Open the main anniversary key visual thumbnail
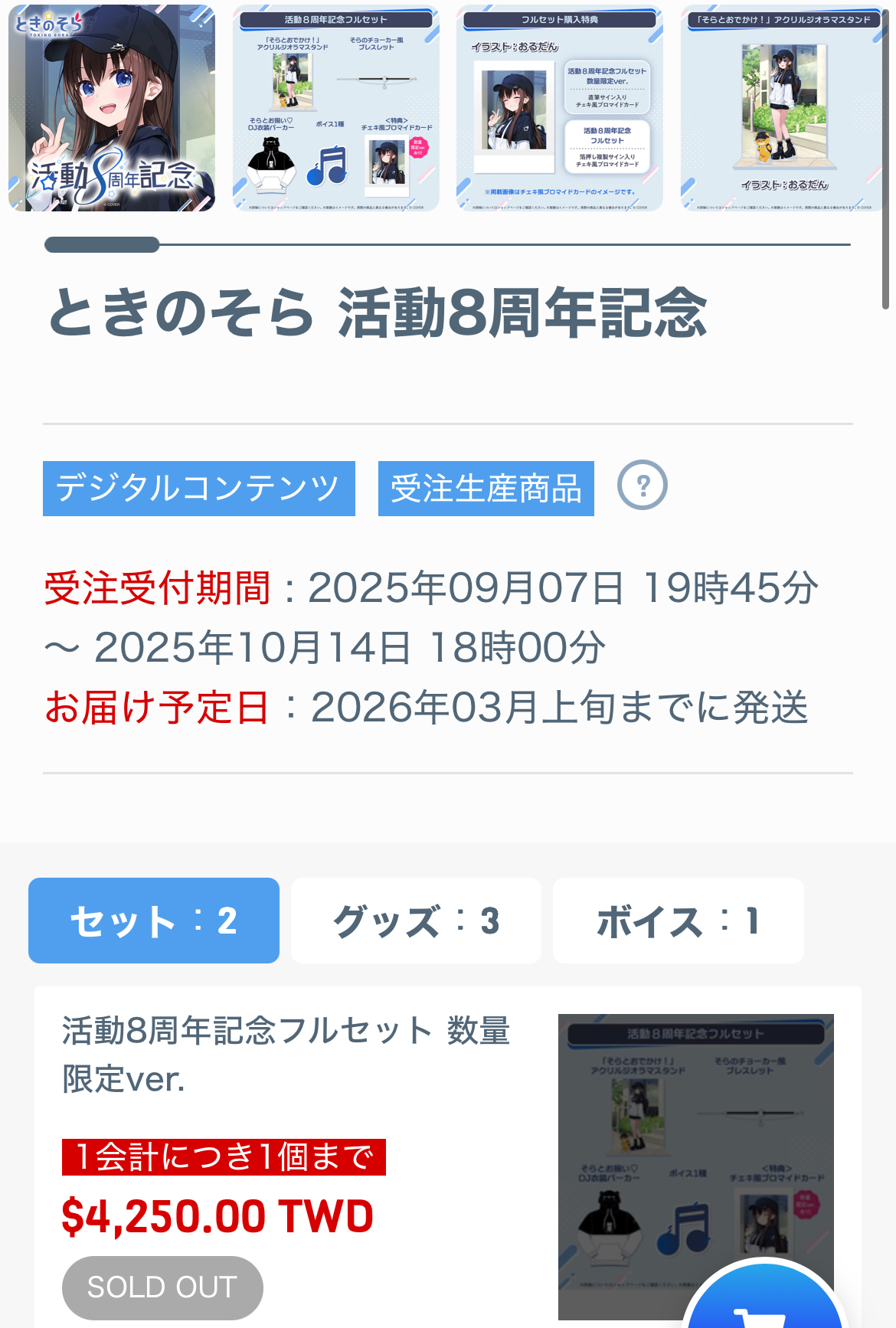This screenshot has height=1328, width=896. (x=112, y=108)
